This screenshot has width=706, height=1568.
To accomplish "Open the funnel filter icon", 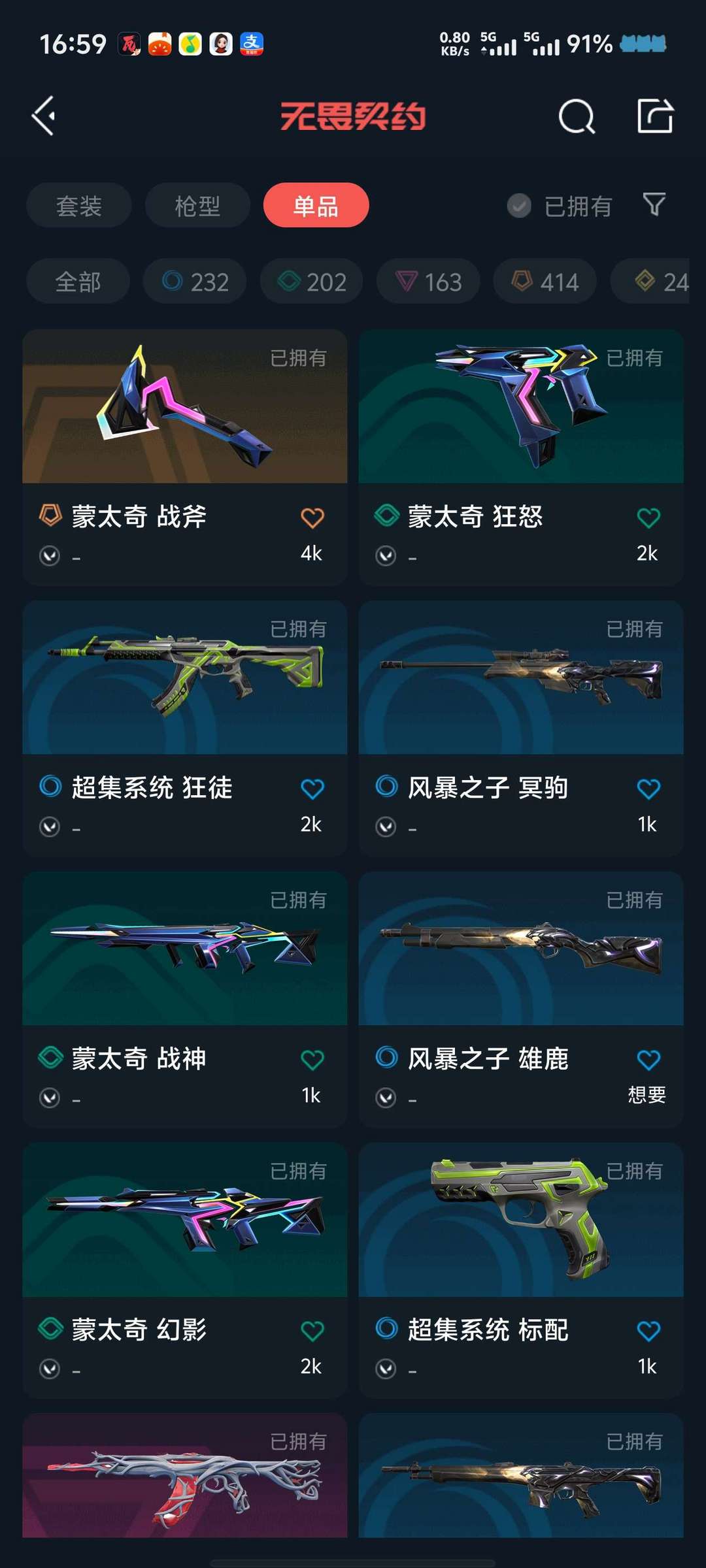I will point(654,205).
